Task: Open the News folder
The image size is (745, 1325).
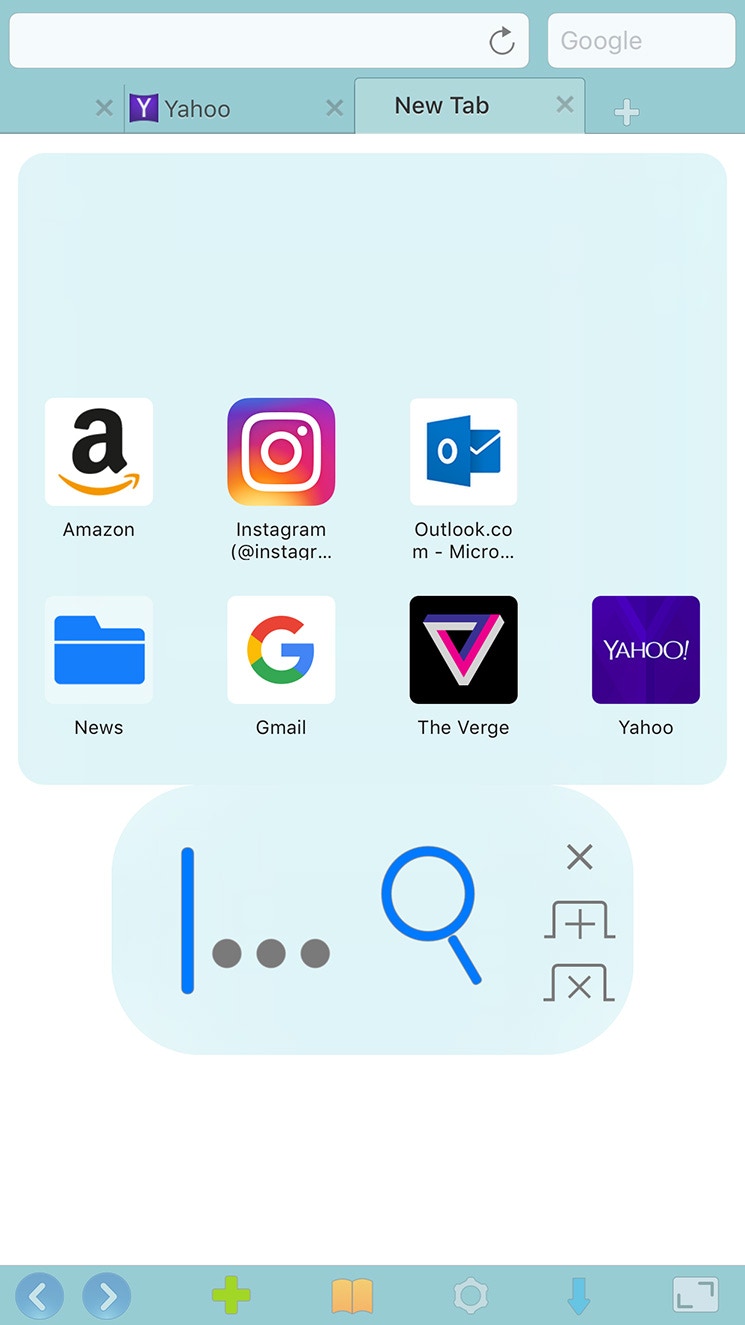Action: tap(99, 650)
